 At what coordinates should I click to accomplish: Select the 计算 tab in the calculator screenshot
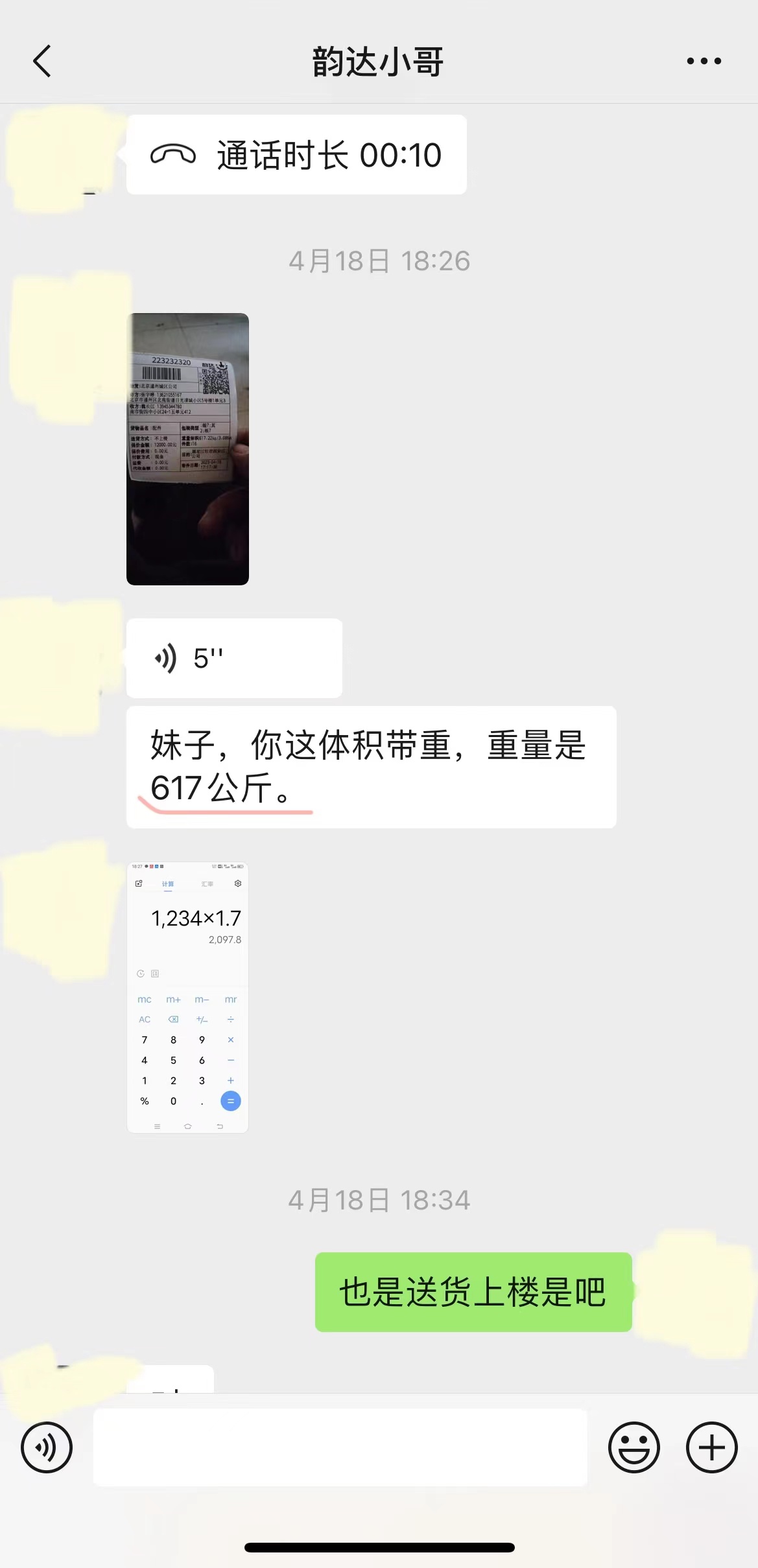coord(169,883)
